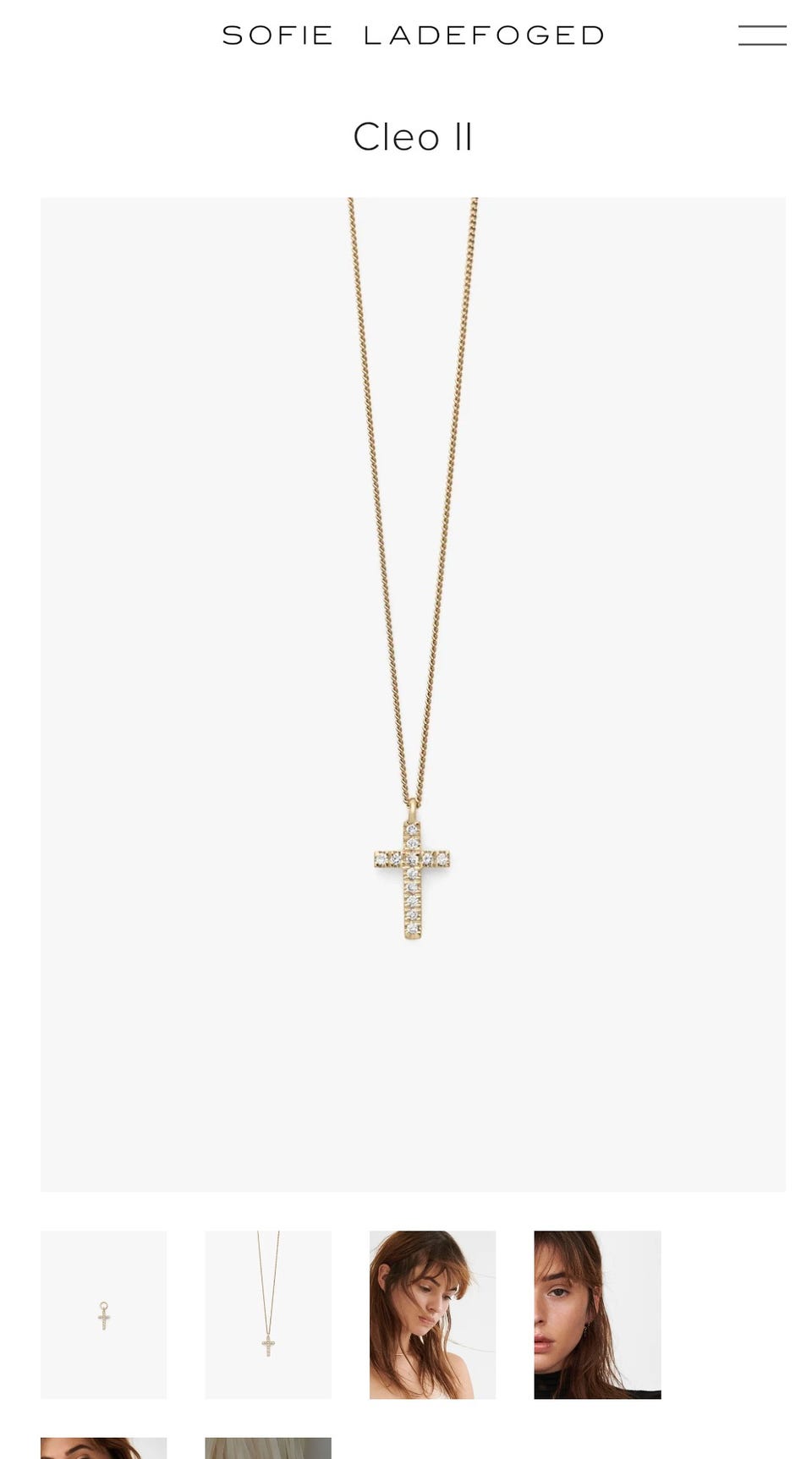Viewport: 812px width, 1459px height.
Task: Select the cross pendant only thumbnail
Action: click(x=103, y=1314)
